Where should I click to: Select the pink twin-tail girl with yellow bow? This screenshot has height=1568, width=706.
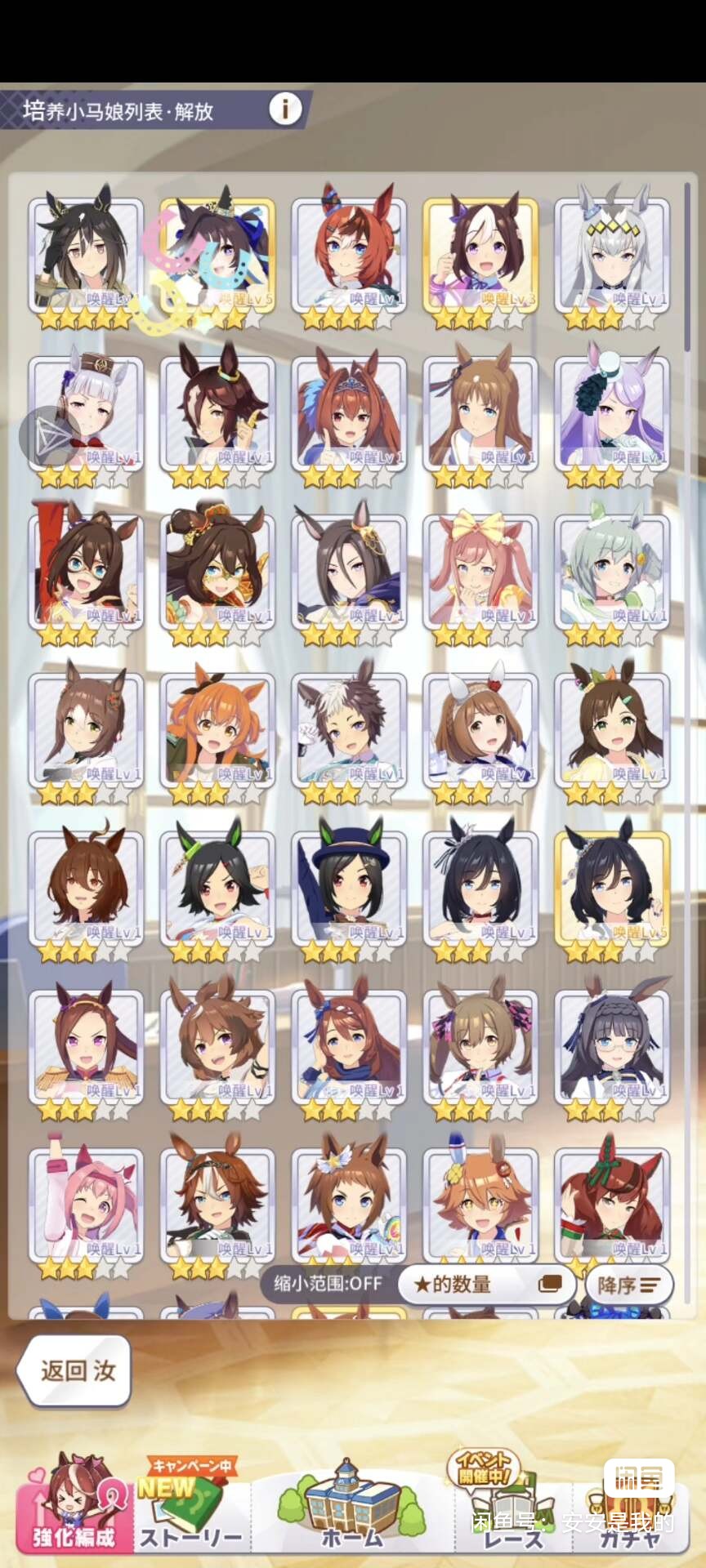pyautogui.click(x=480, y=572)
